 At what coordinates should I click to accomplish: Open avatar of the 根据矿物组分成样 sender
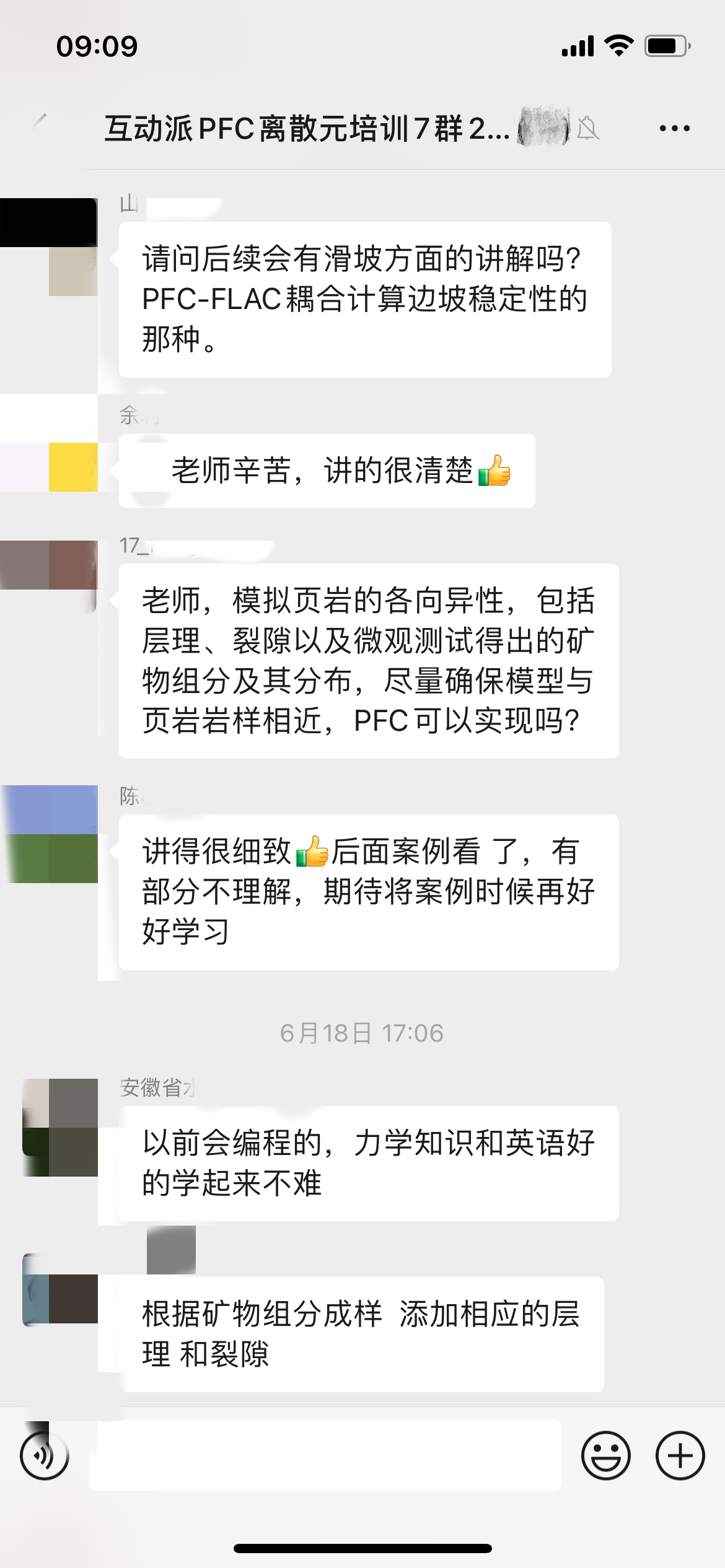[x=61, y=1297]
